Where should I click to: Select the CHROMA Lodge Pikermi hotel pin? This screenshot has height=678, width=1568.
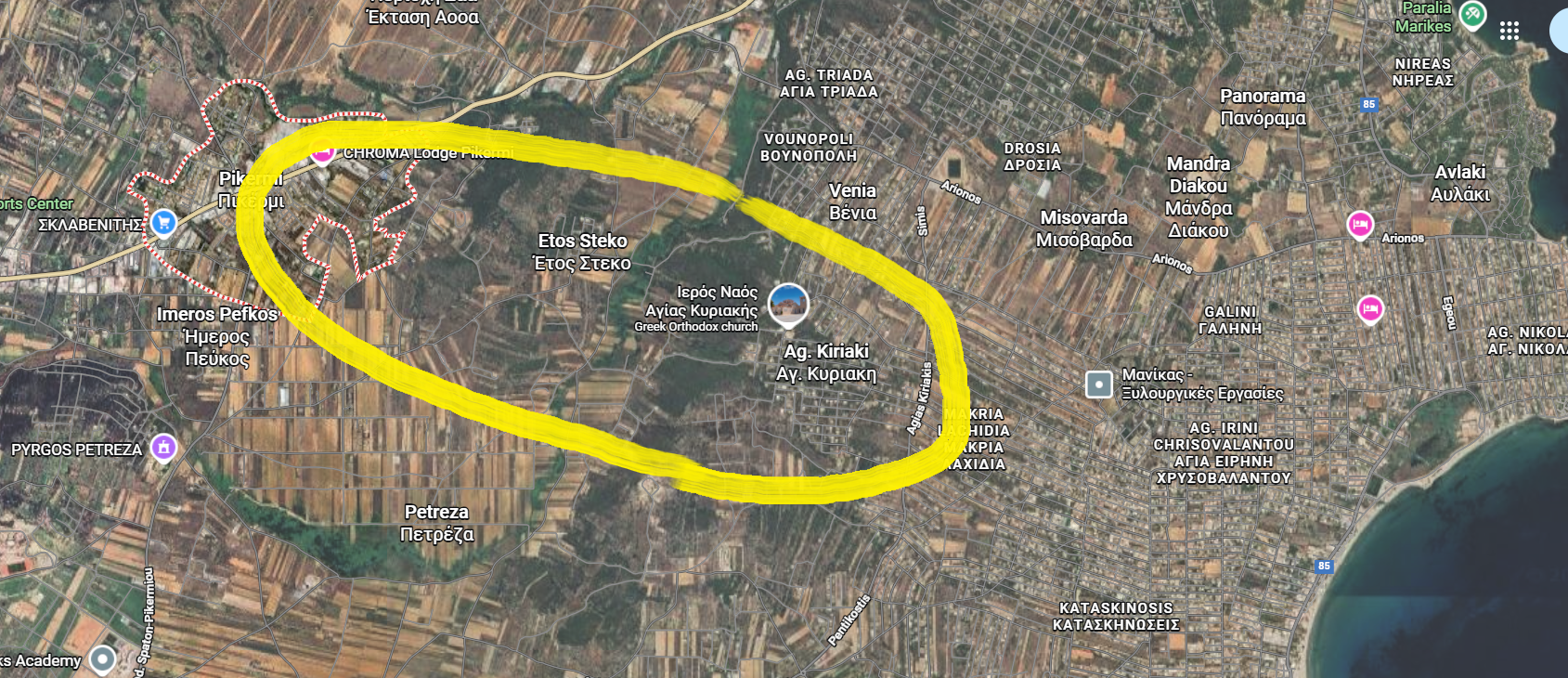(x=322, y=152)
